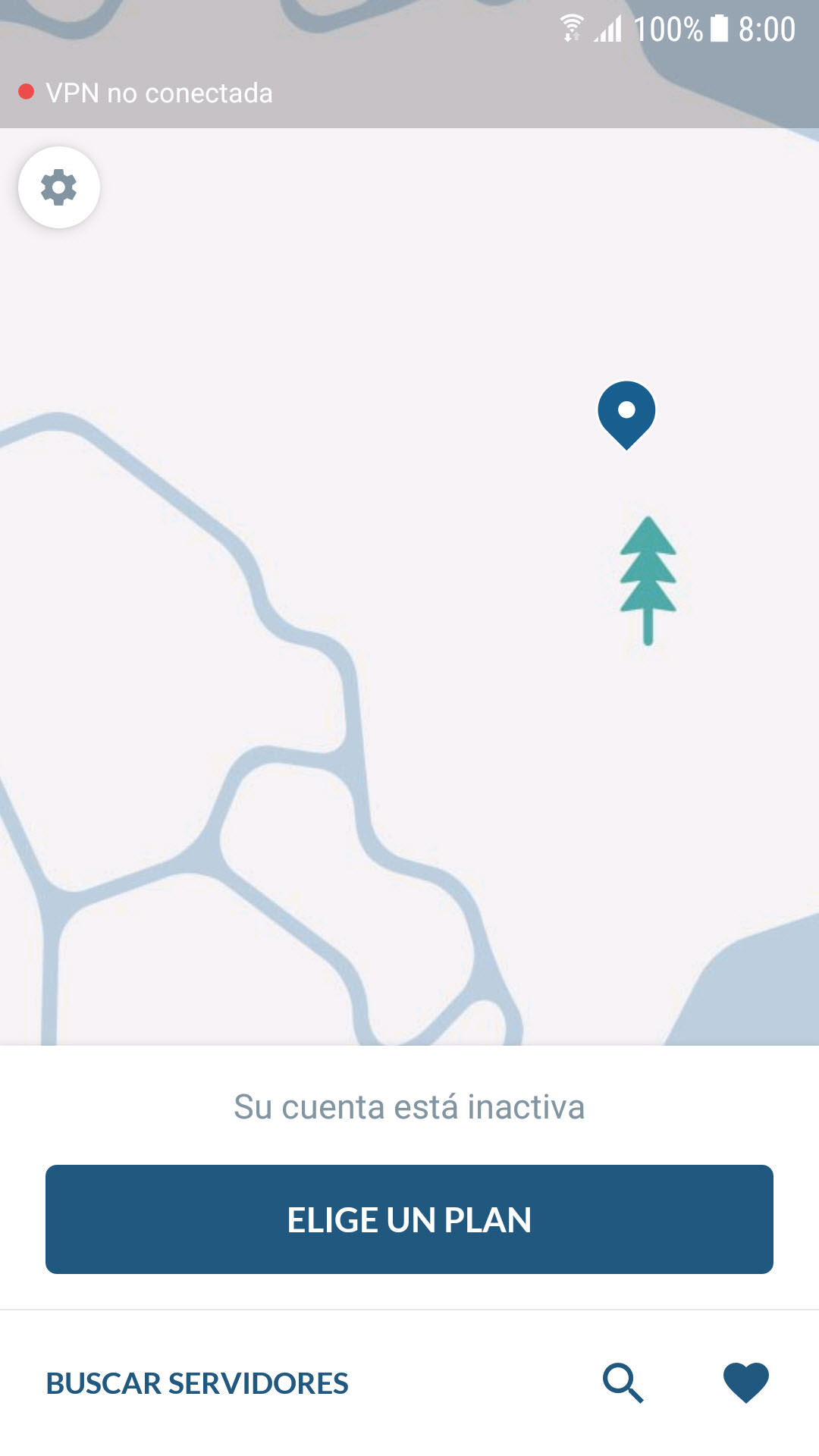This screenshot has height=1456, width=819.
Task: Tap the ELIGE UN PLAN button
Action: (x=409, y=1219)
